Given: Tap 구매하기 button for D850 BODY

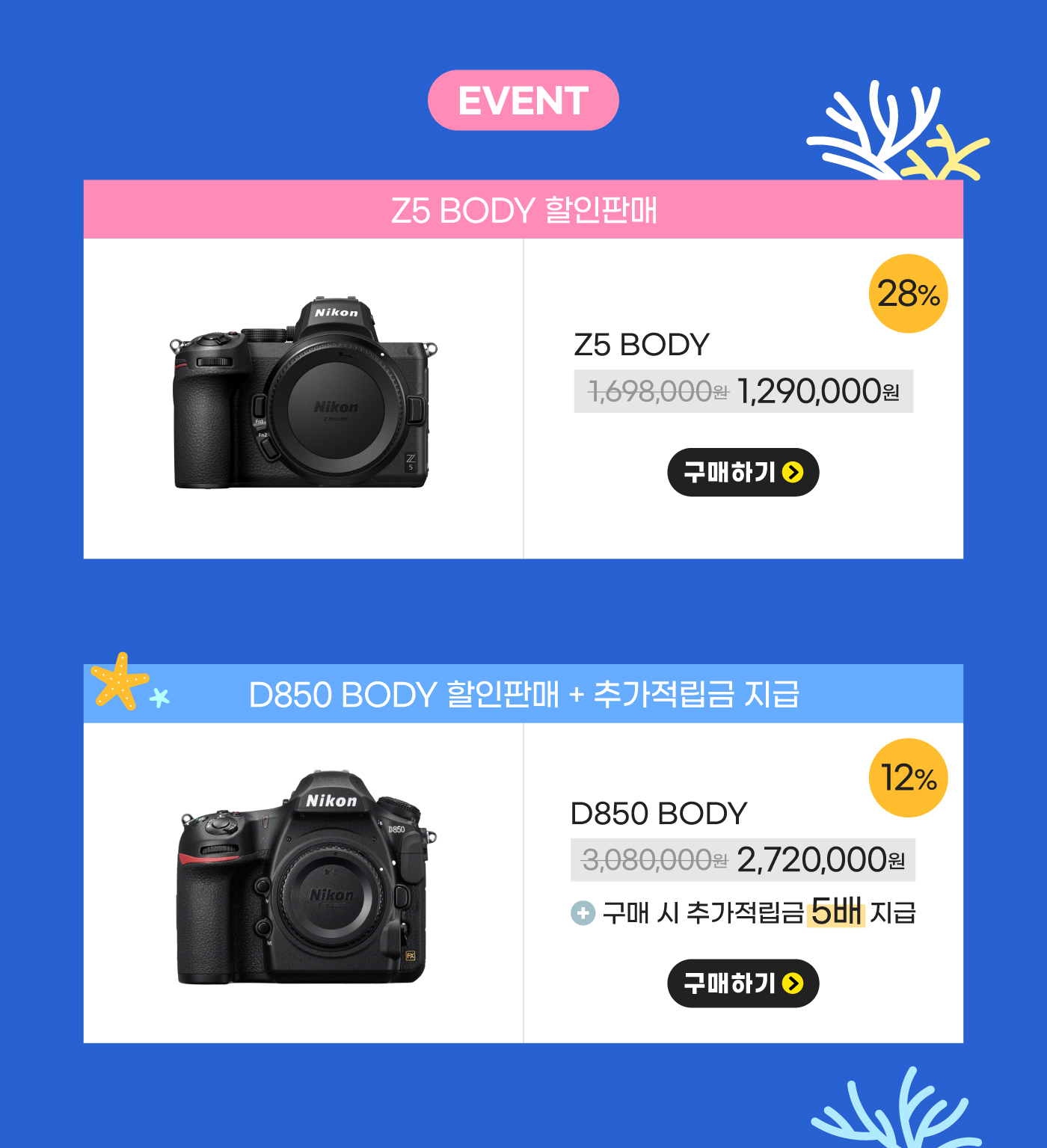Looking at the screenshot, I should (x=743, y=983).
